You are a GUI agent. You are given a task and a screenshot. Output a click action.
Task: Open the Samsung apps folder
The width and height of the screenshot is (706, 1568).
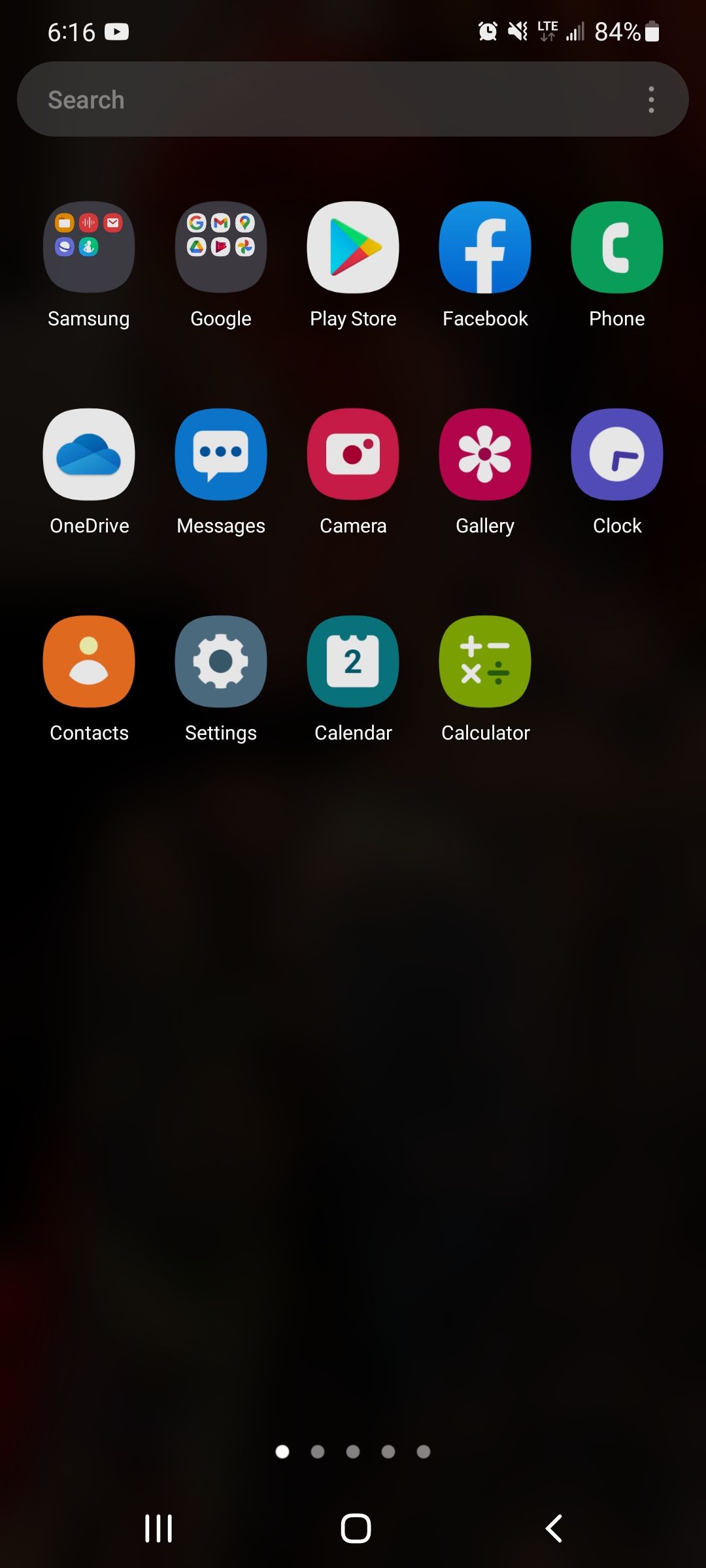coord(89,247)
